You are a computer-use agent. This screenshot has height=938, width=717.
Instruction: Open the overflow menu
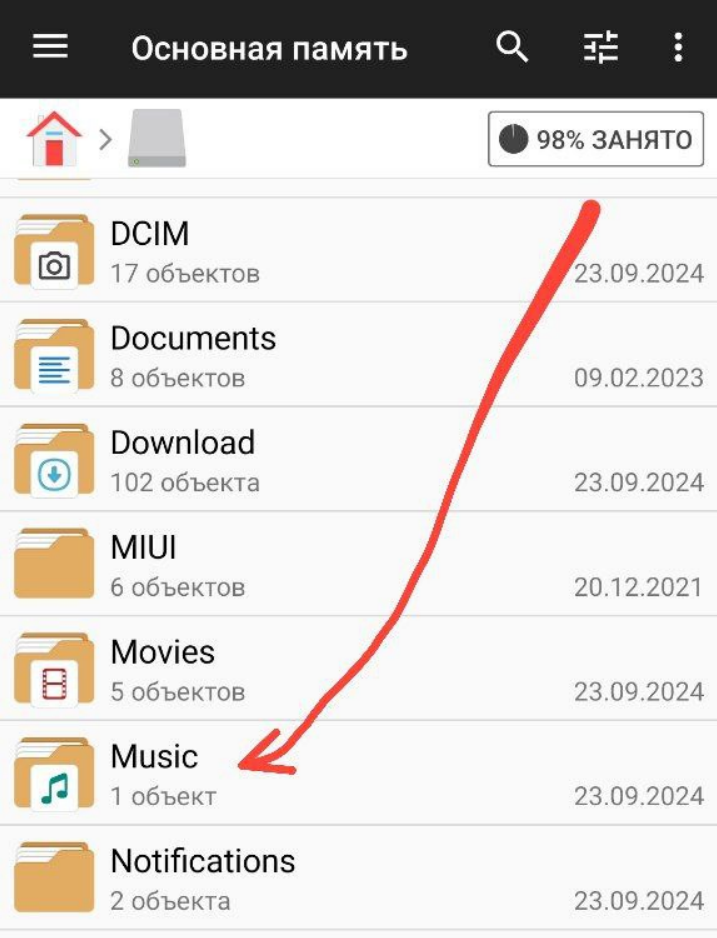coord(678,47)
